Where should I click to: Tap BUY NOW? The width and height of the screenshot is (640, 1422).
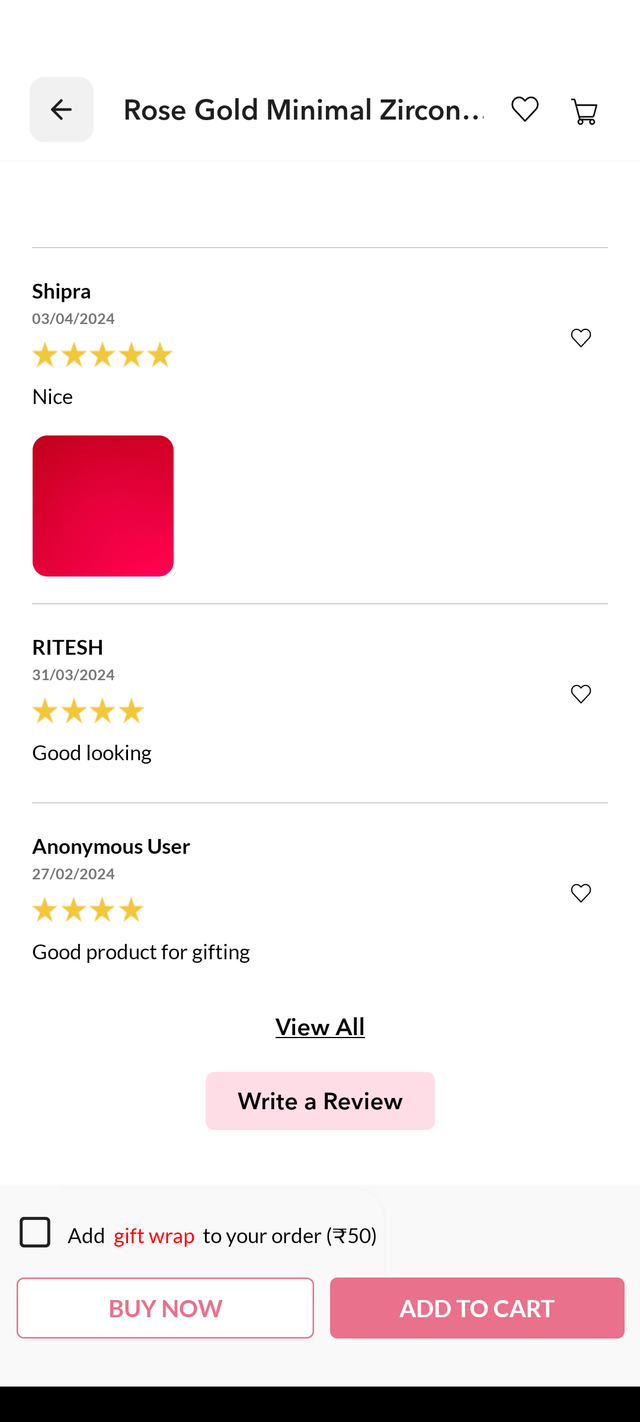(165, 1308)
